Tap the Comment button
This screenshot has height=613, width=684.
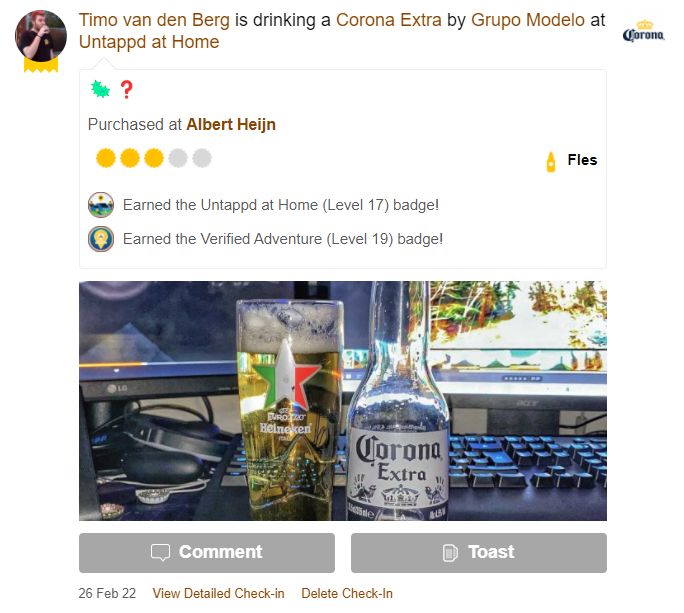pos(207,552)
